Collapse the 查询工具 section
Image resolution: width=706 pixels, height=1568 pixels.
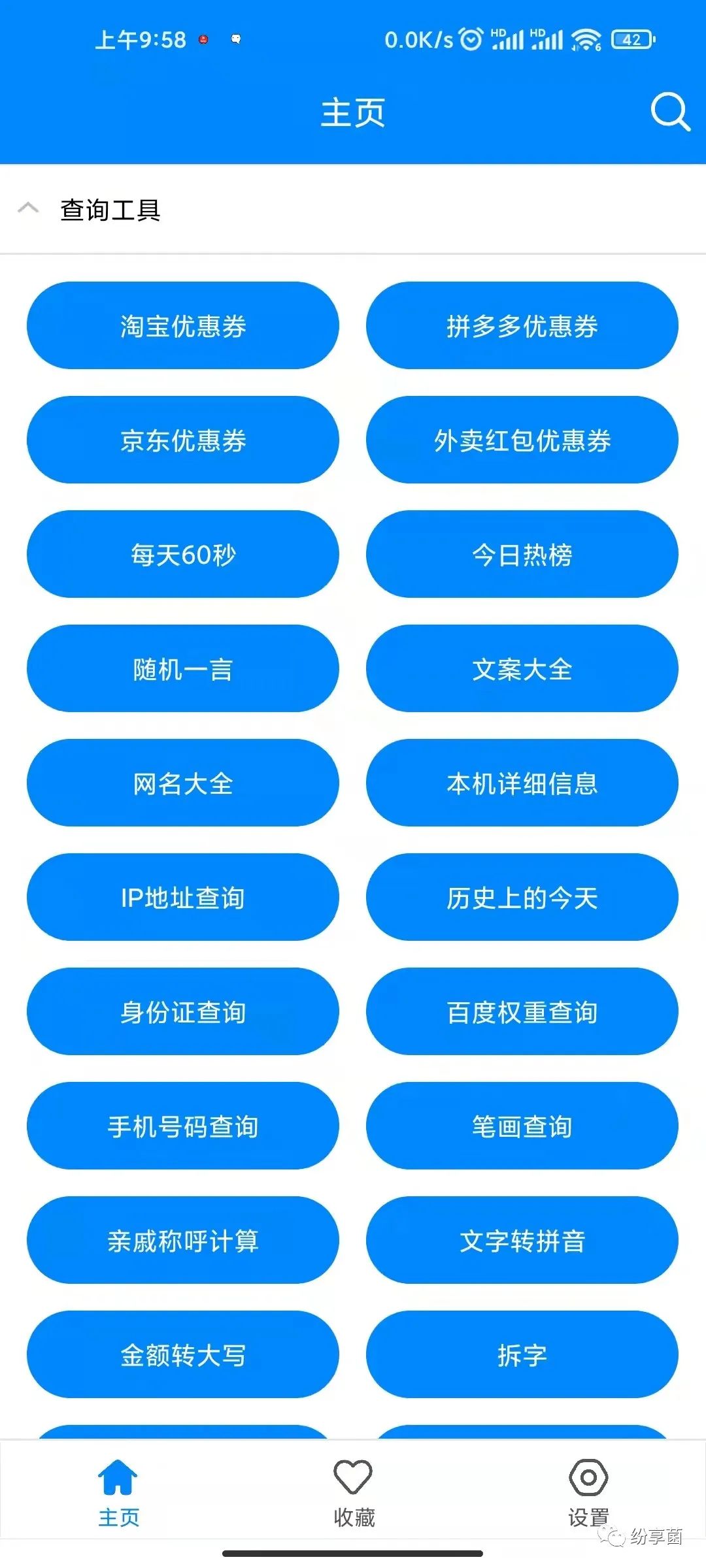click(x=28, y=209)
